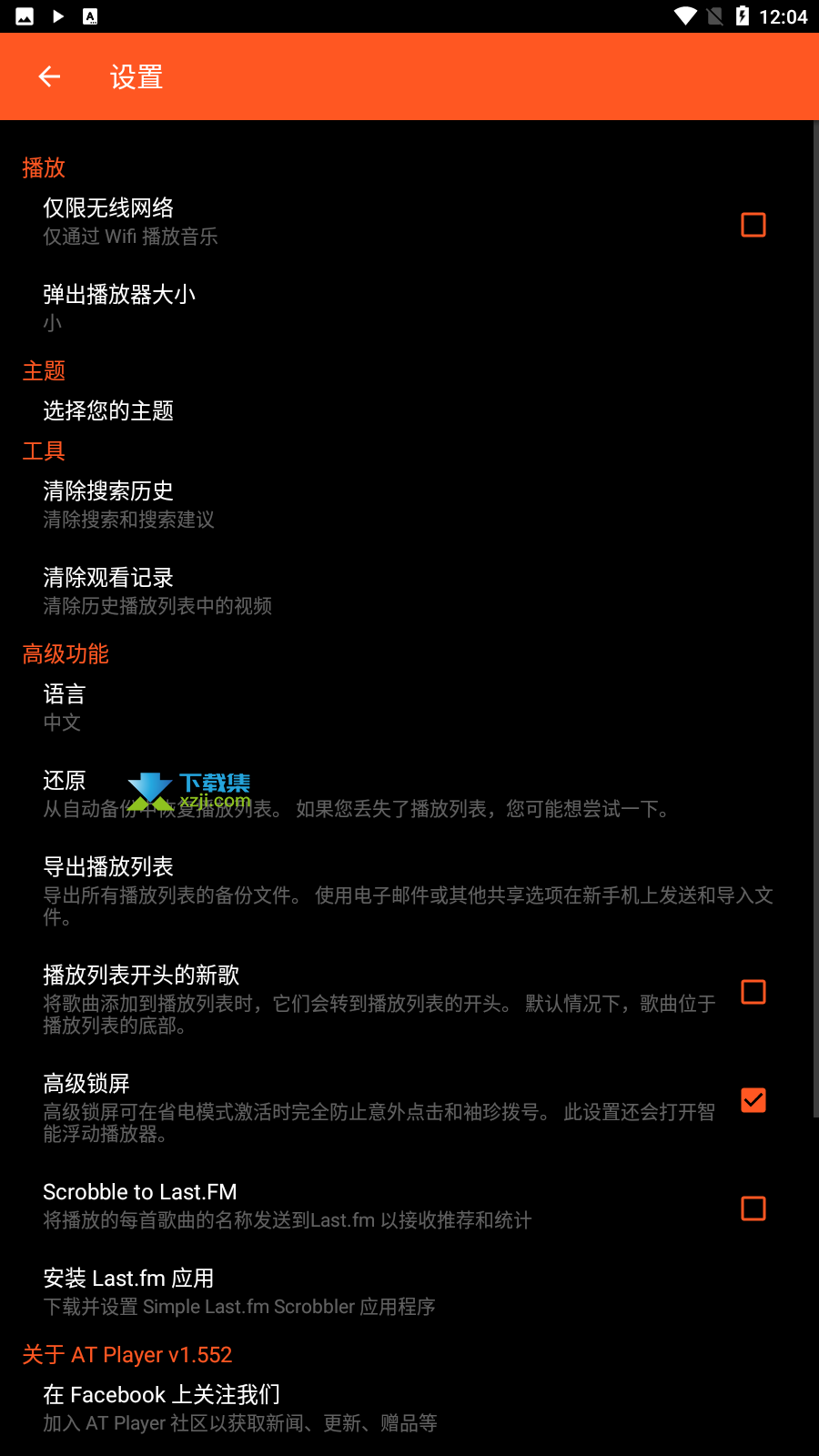The height and width of the screenshot is (1456, 819).
Task: Open 导出播放列表
Action: tap(409, 892)
